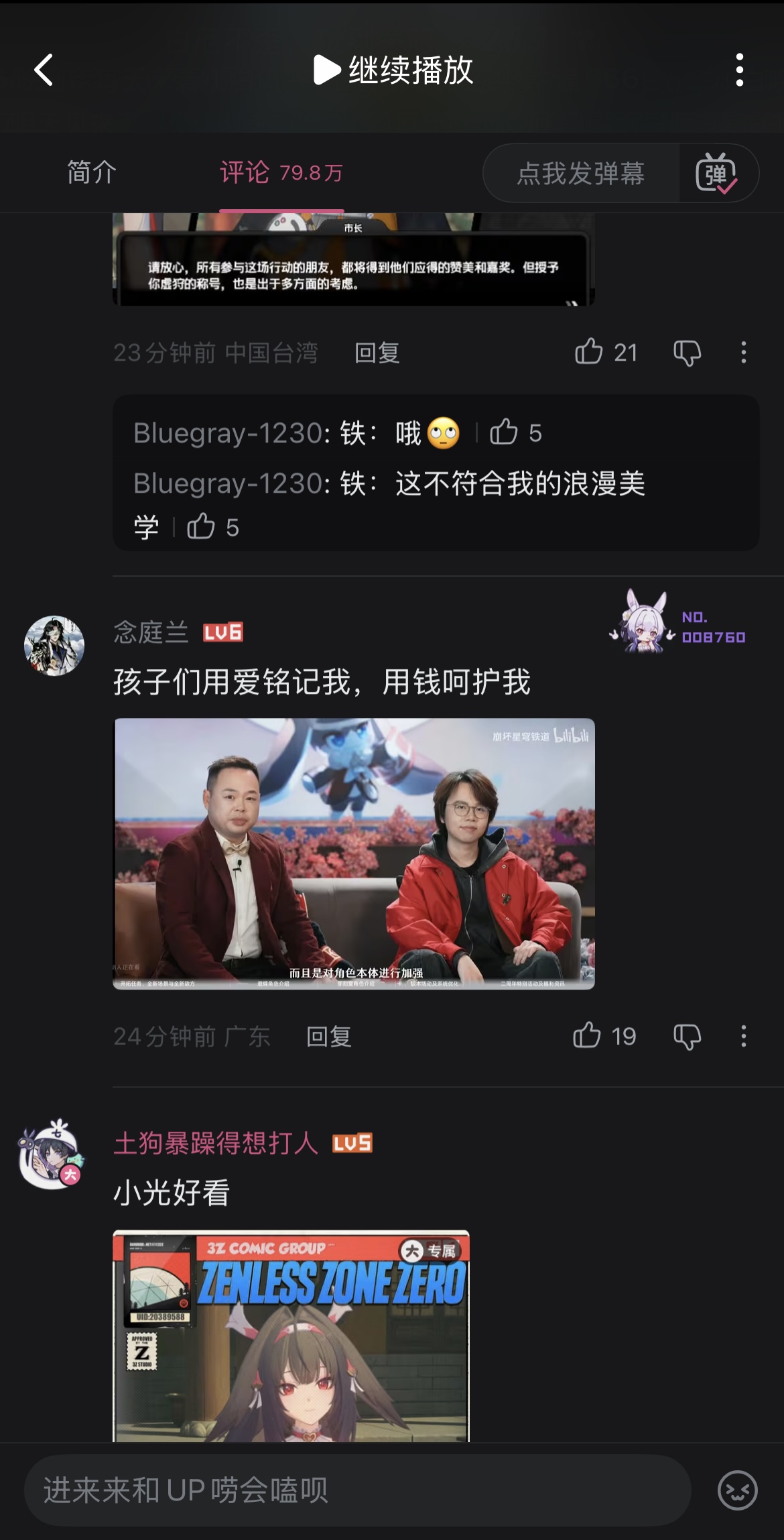Tap 继续播放 to resume the video
784x1540 pixels.
[x=393, y=70]
